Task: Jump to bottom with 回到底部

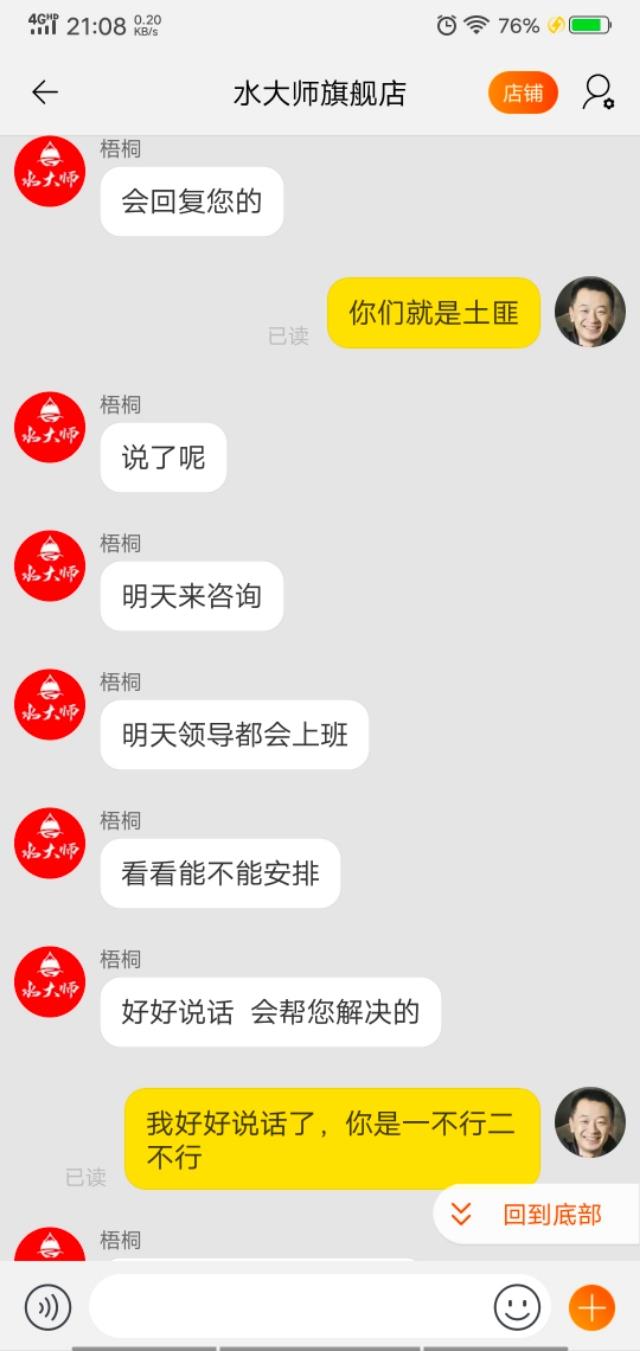Action: click(x=535, y=1215)
